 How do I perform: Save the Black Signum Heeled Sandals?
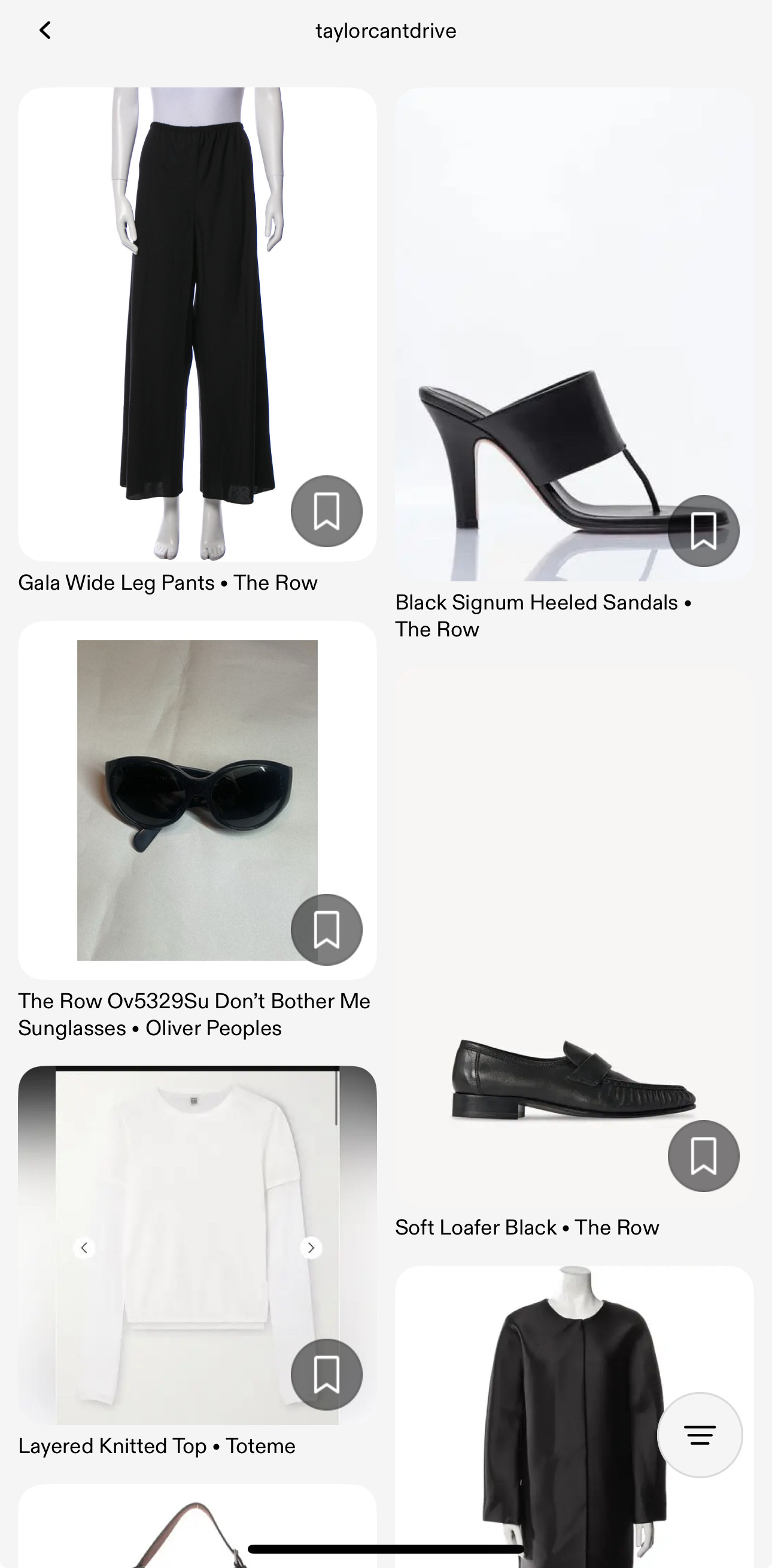coord(703,531)
